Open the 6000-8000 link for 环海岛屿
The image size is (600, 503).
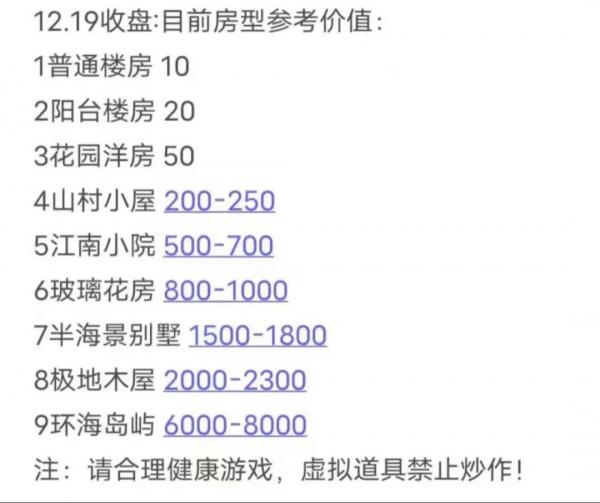(235, 426)
